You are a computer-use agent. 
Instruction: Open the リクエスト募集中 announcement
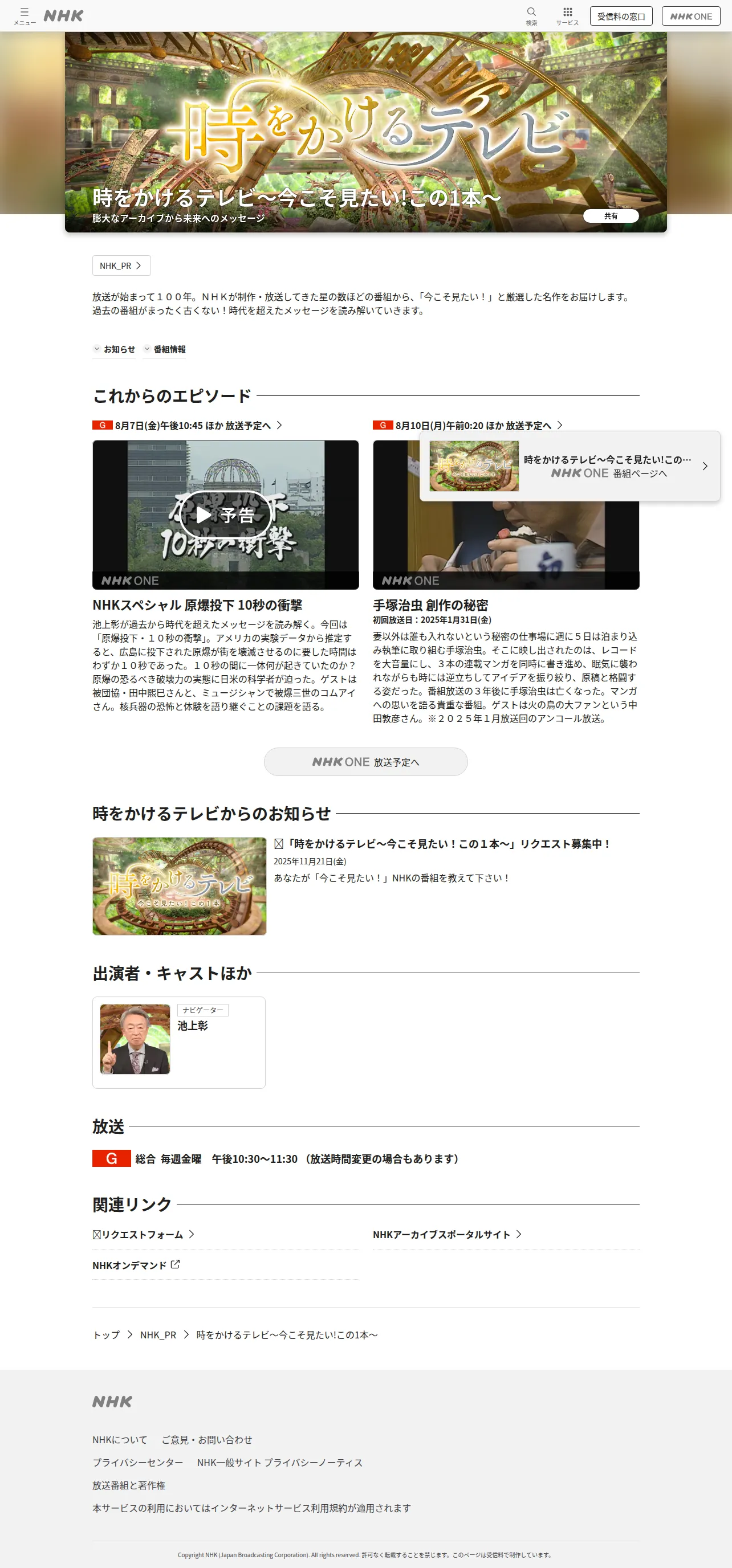(442, 844)
